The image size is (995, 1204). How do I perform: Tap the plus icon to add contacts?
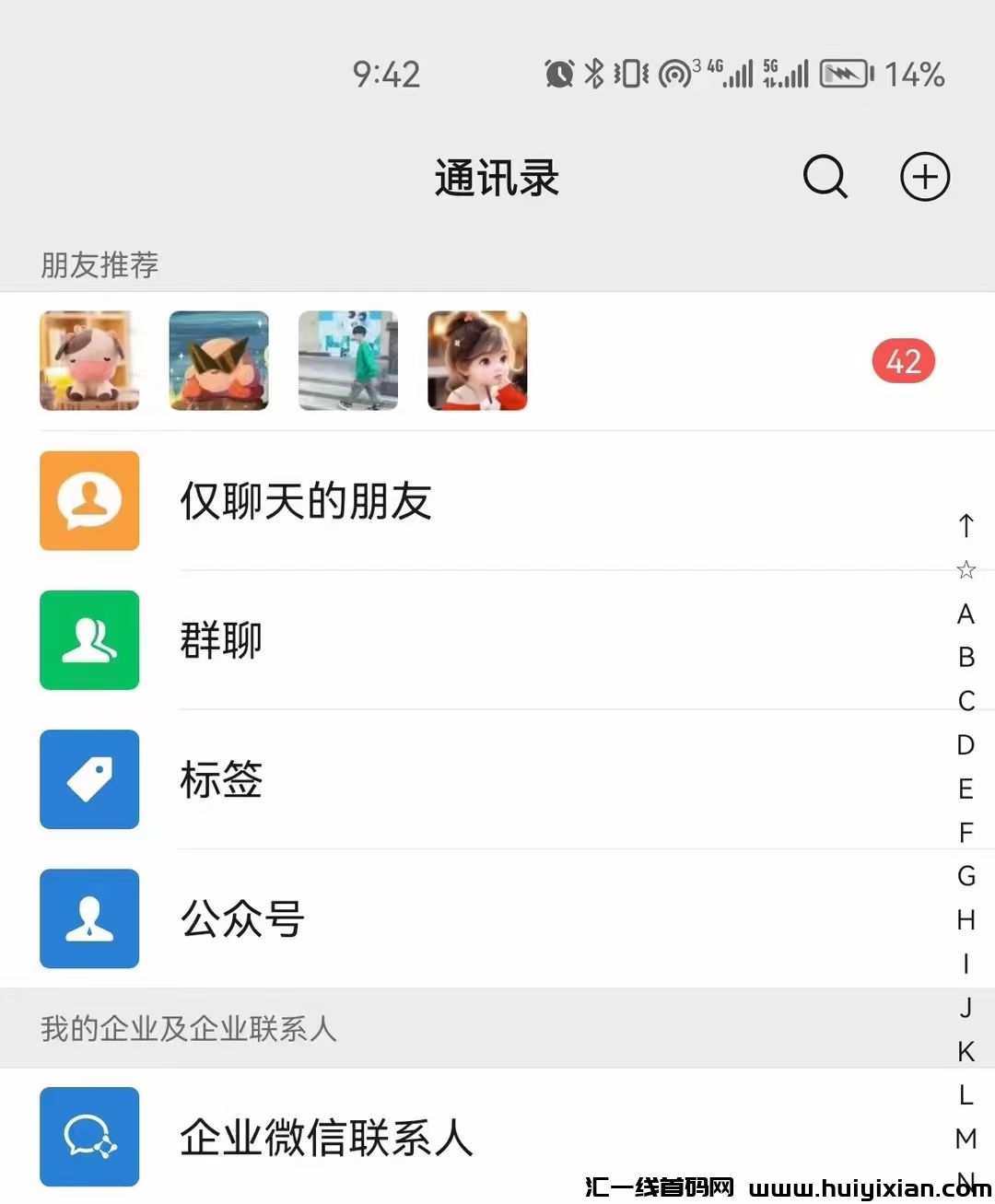pos(925,177)
